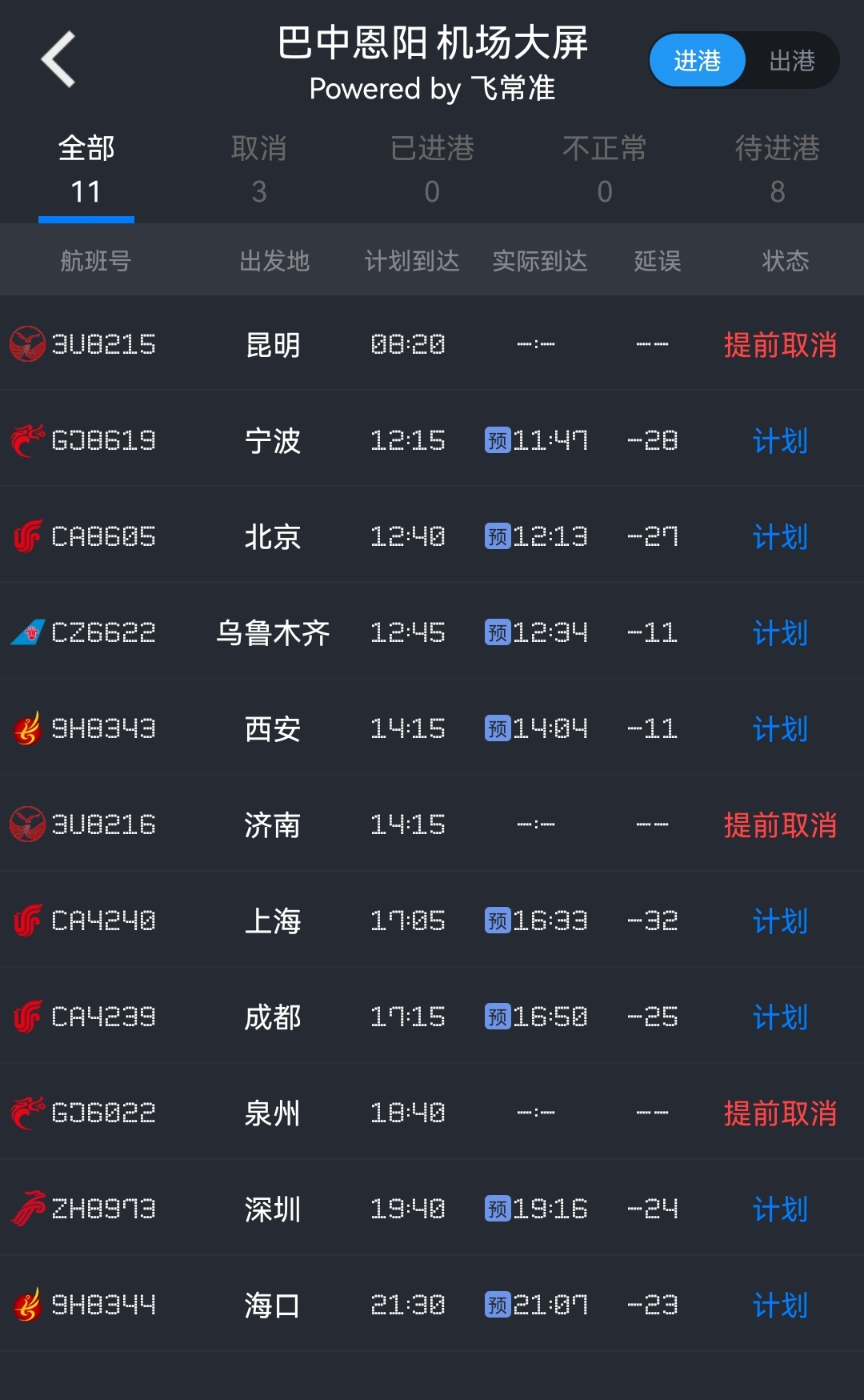
Task: Show the 全部 flights tab
Action: pos(86,170)
